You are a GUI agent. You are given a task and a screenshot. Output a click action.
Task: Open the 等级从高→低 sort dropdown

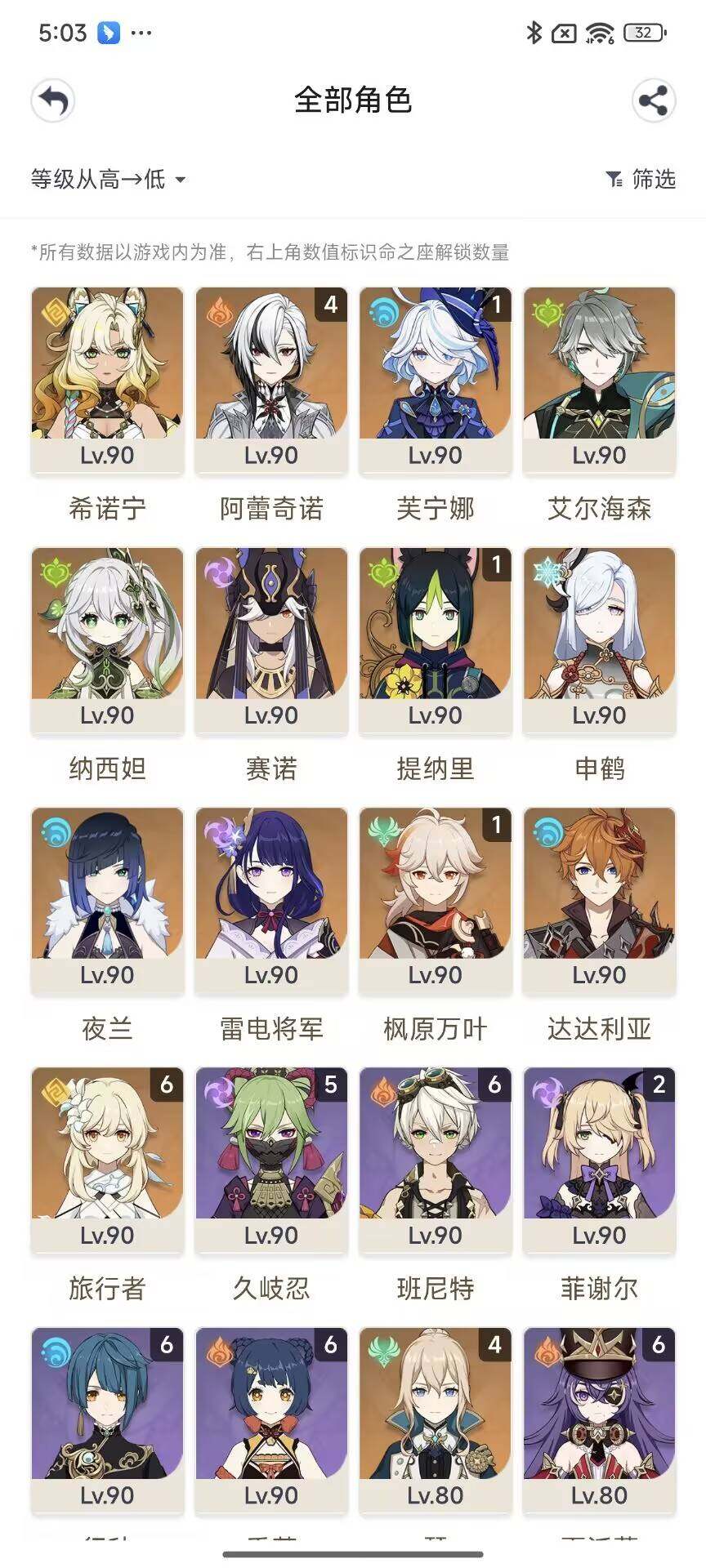[x=108, y=179]
